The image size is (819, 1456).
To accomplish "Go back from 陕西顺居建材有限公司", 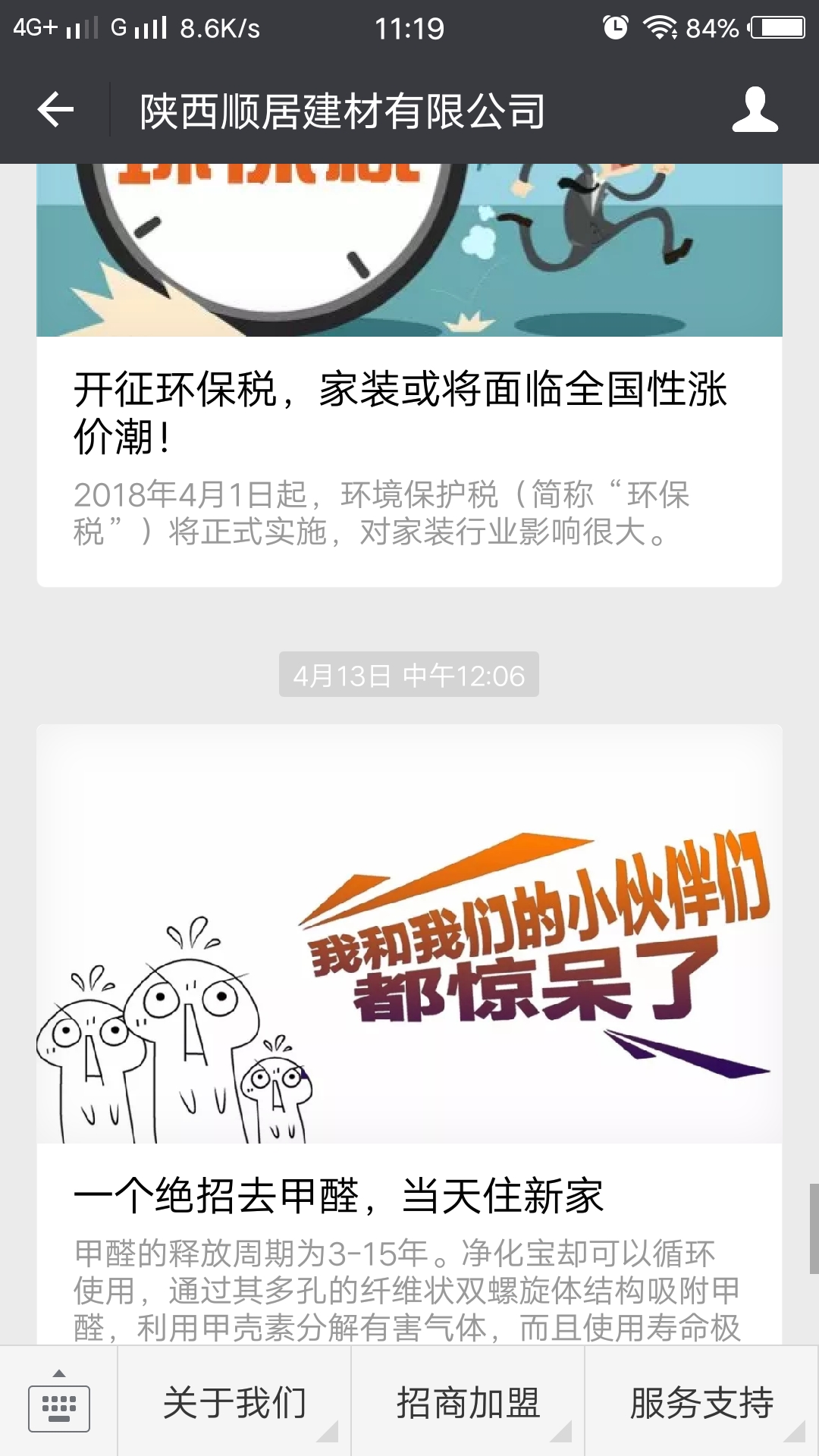I will 55,111.
